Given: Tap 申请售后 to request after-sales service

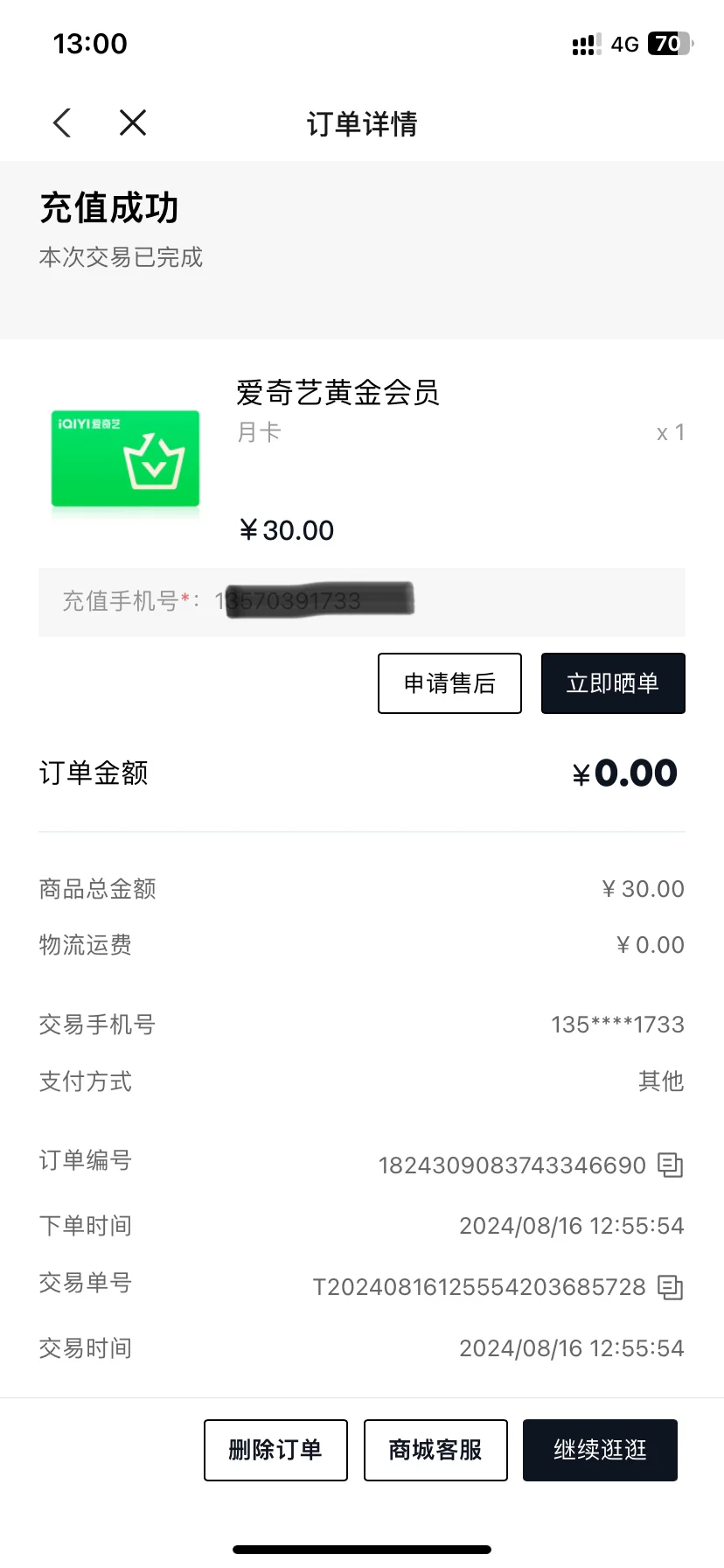Looking at the screenshot, I should coord(449,683).
